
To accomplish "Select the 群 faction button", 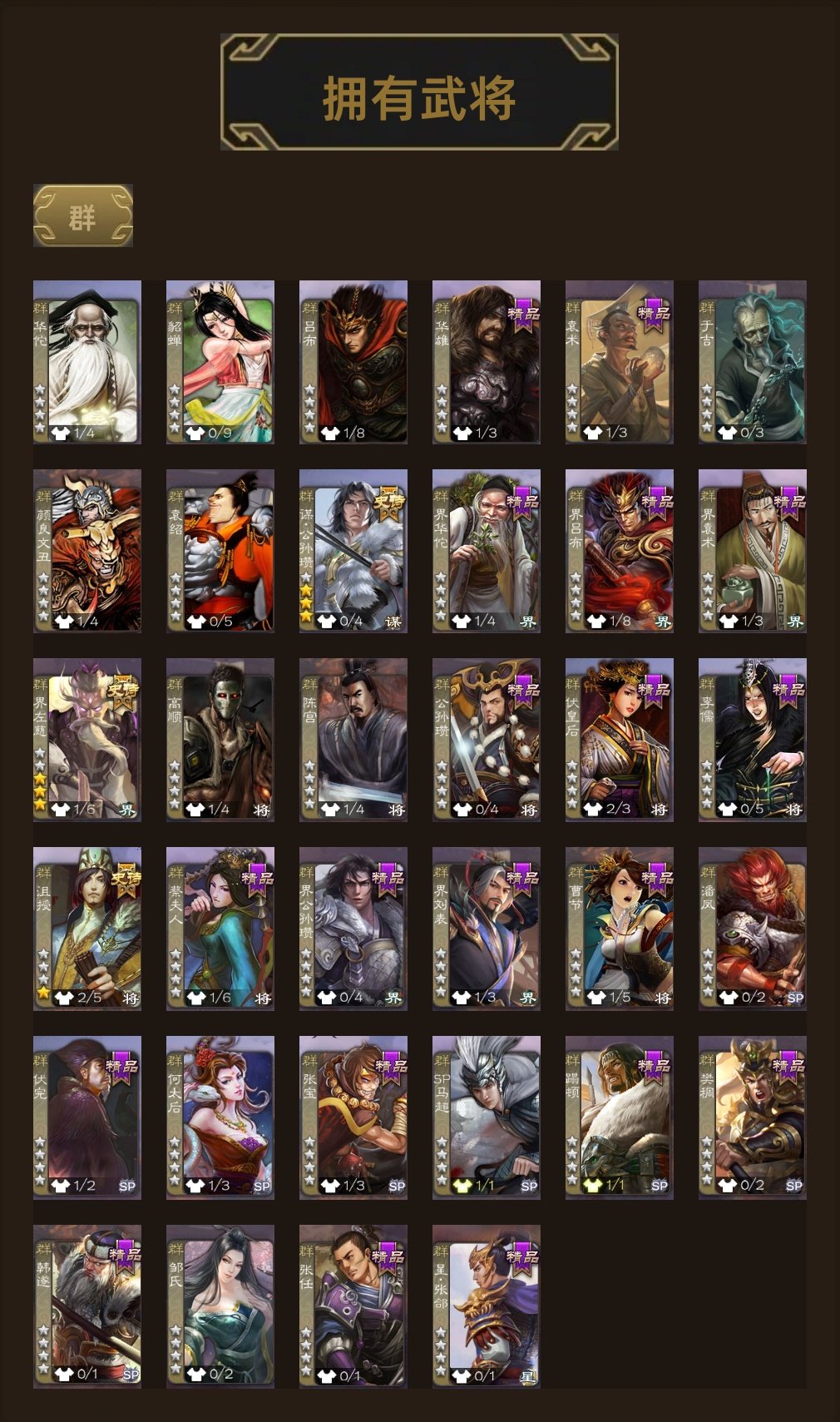I will (x=83, y=216).
